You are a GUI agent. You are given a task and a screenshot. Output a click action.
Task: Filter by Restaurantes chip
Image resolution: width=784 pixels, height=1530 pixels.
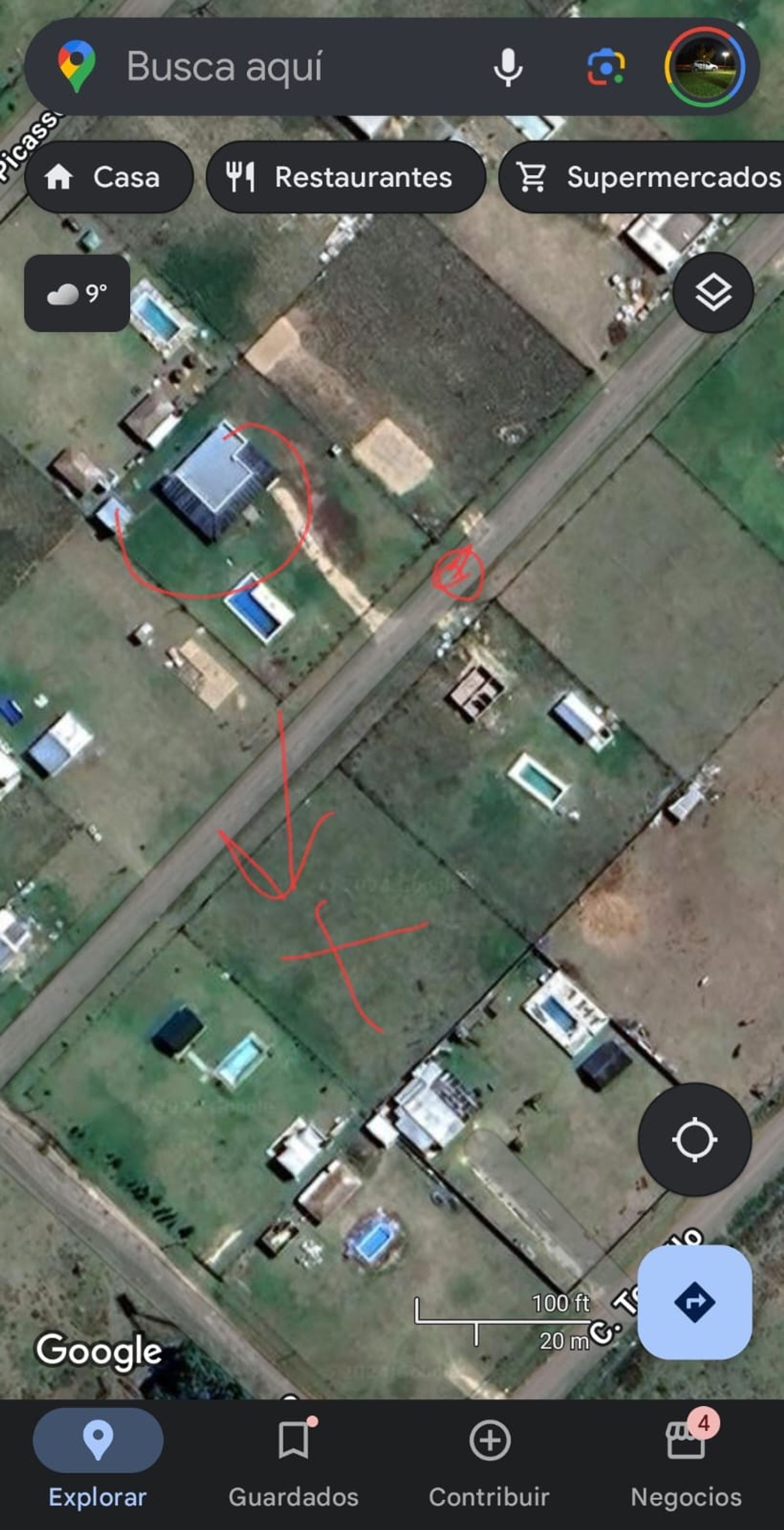tap(346, 177)
